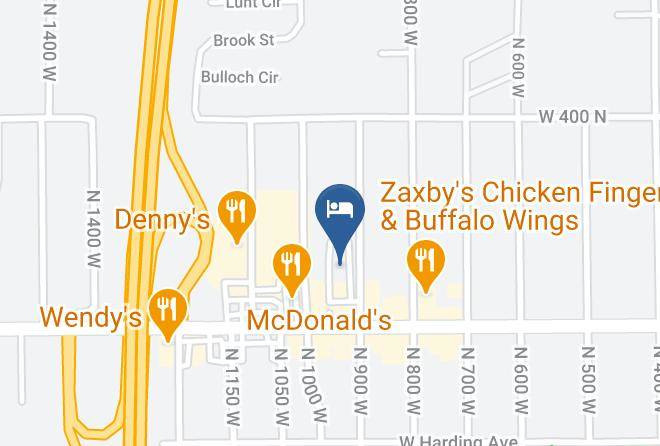Open the McDonald's map pin
This screenshot has height=446, width=660.
tap(291, 266)
